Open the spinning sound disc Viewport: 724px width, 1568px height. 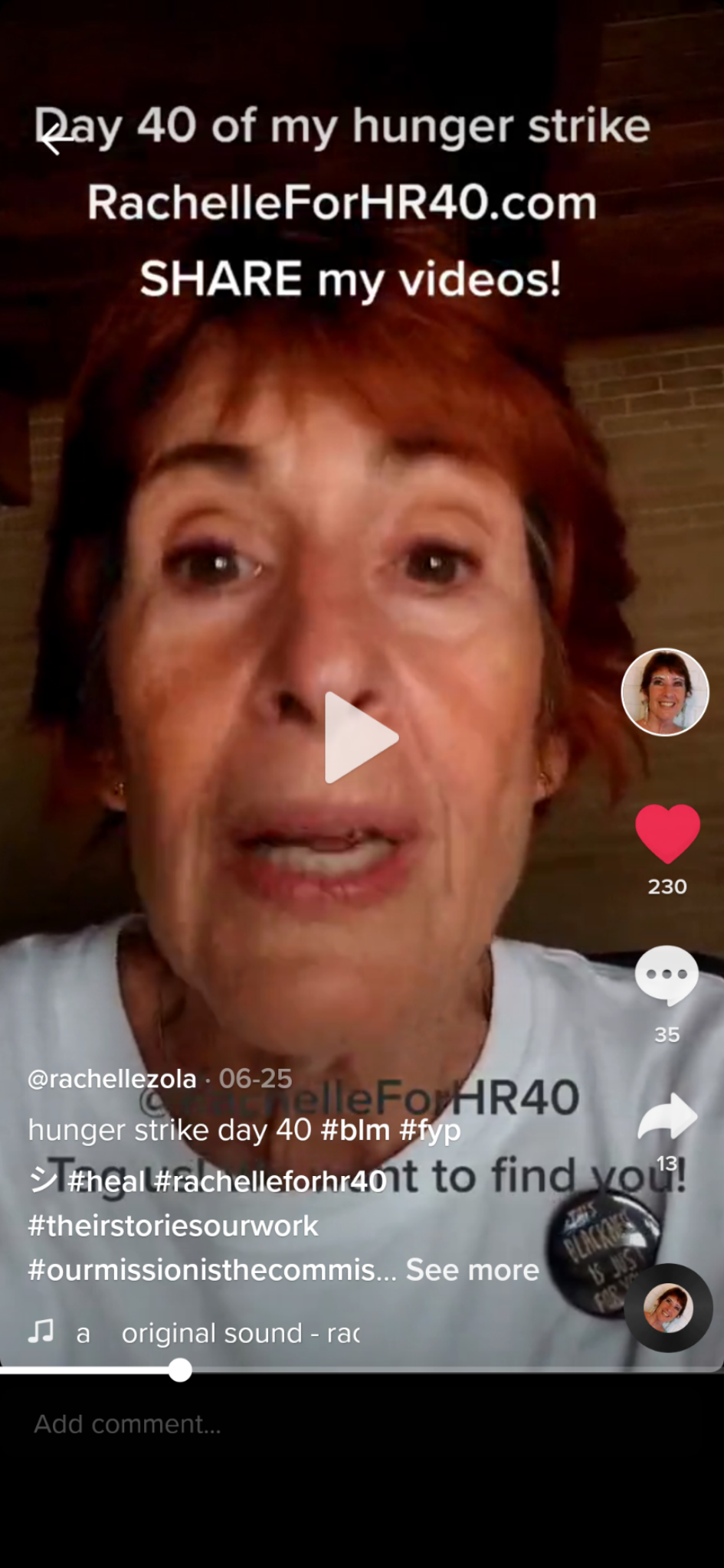coord(668,1308)
